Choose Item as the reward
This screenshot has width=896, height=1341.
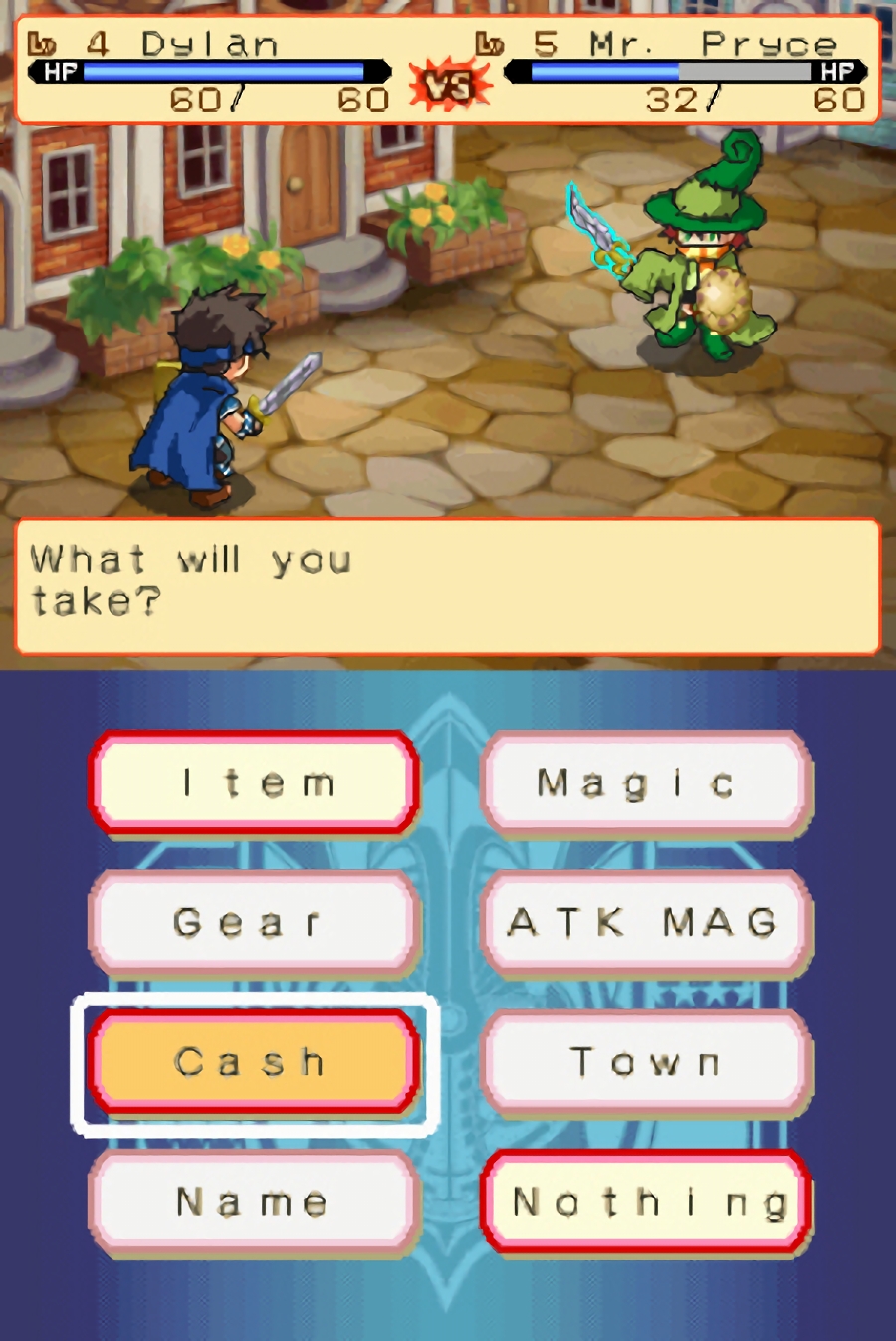[253, 783]
